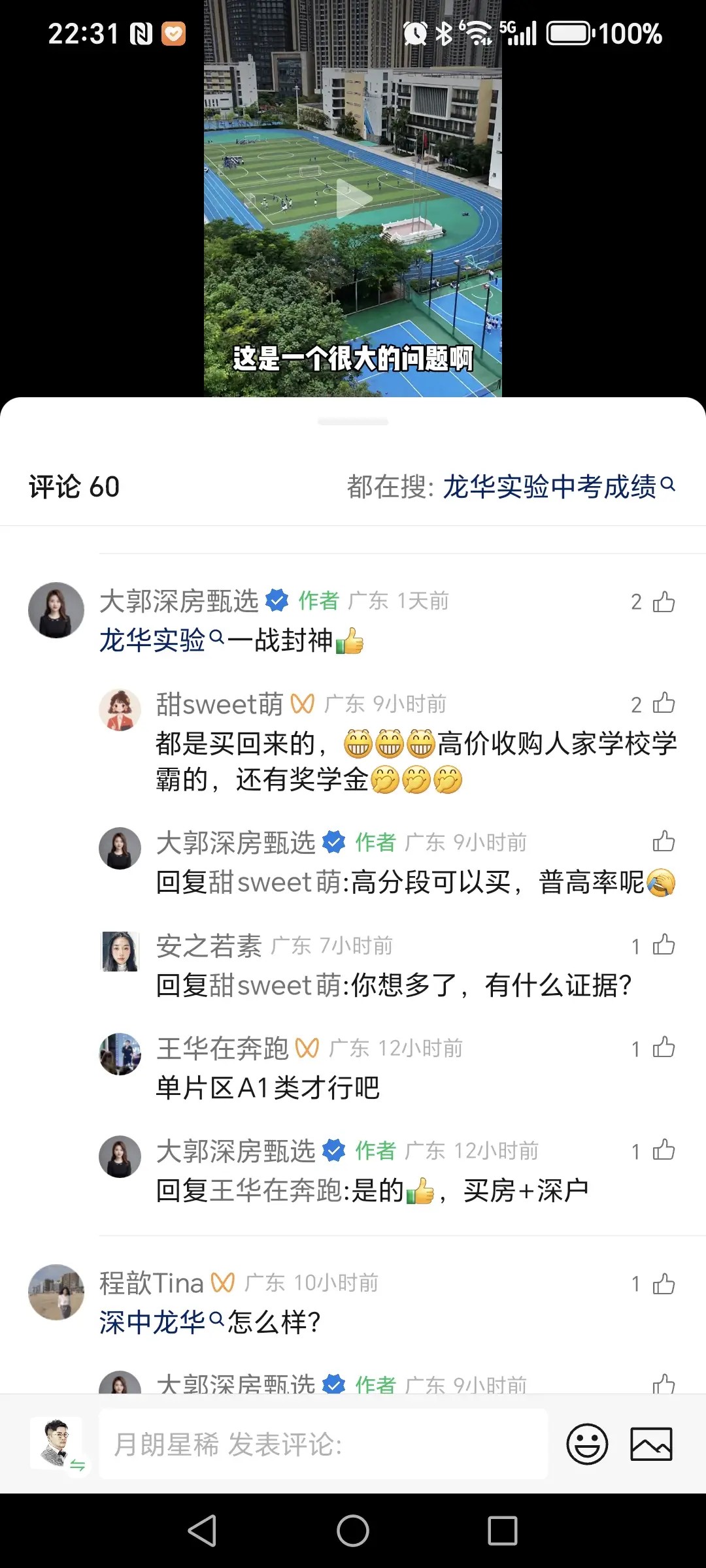Go to the home screen
This screenshot has width=706, height=1568.
point(353,1530)
